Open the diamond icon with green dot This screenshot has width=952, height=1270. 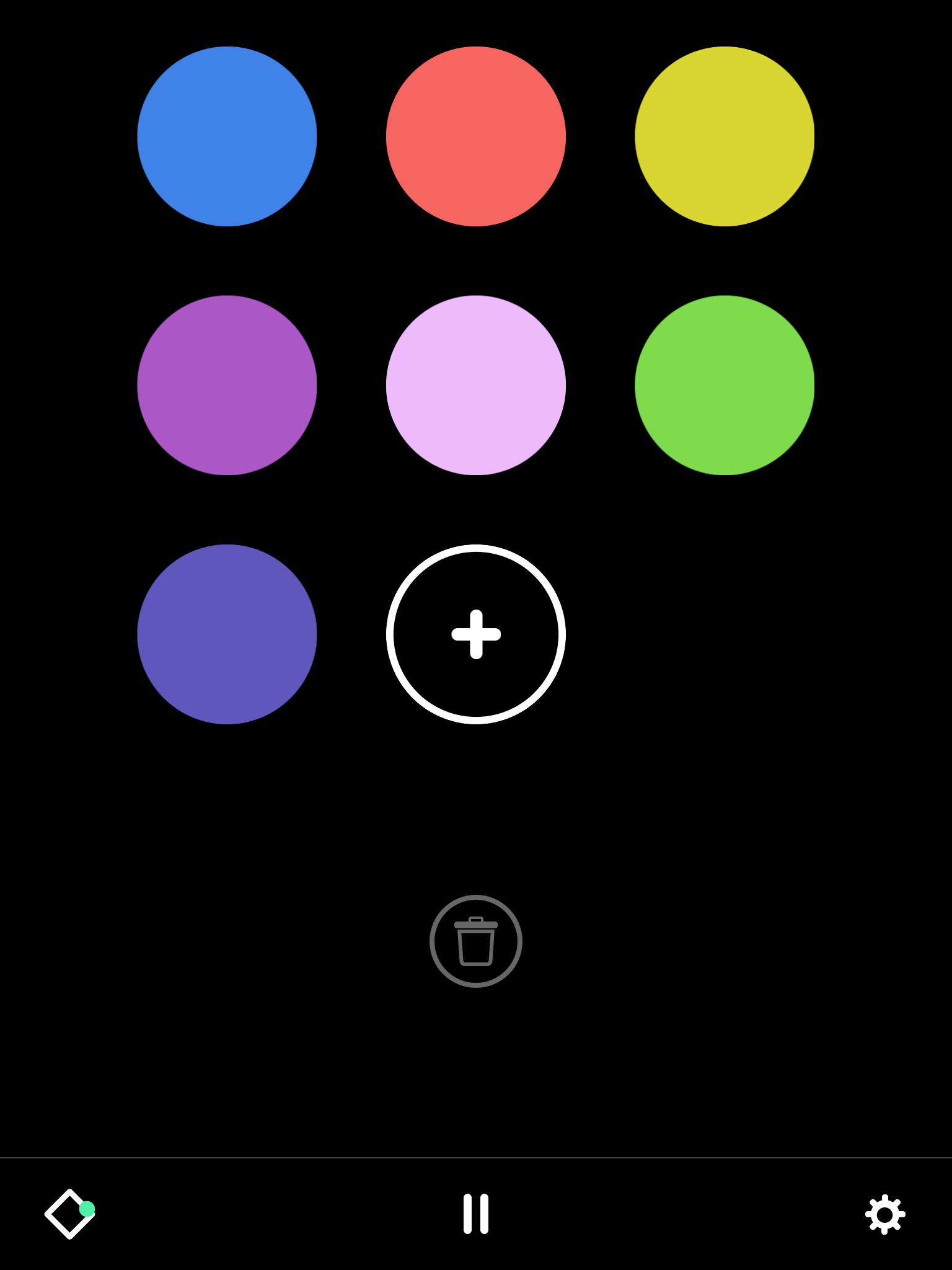[x=69, y=1214]
